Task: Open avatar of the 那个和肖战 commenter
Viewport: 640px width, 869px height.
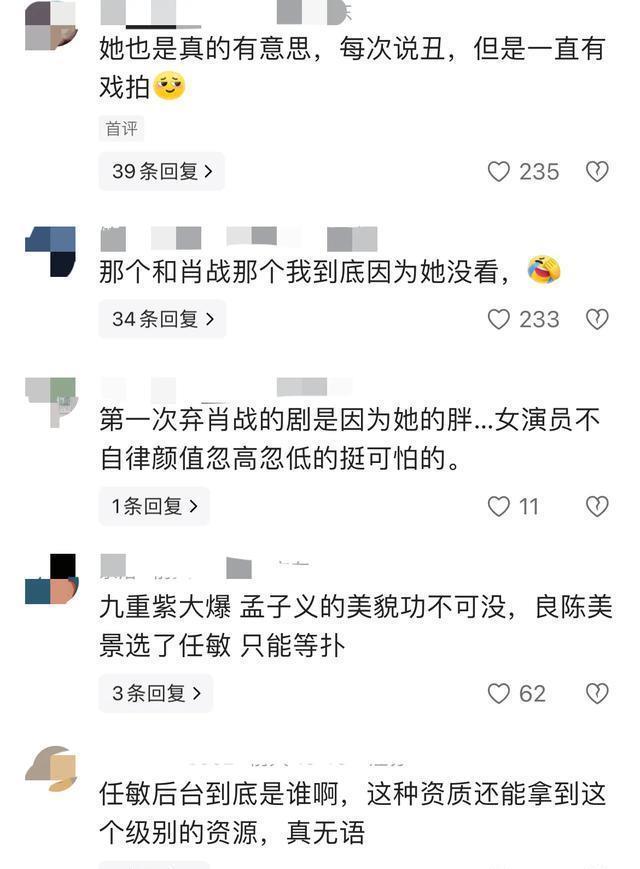Action: click(50, 251)
